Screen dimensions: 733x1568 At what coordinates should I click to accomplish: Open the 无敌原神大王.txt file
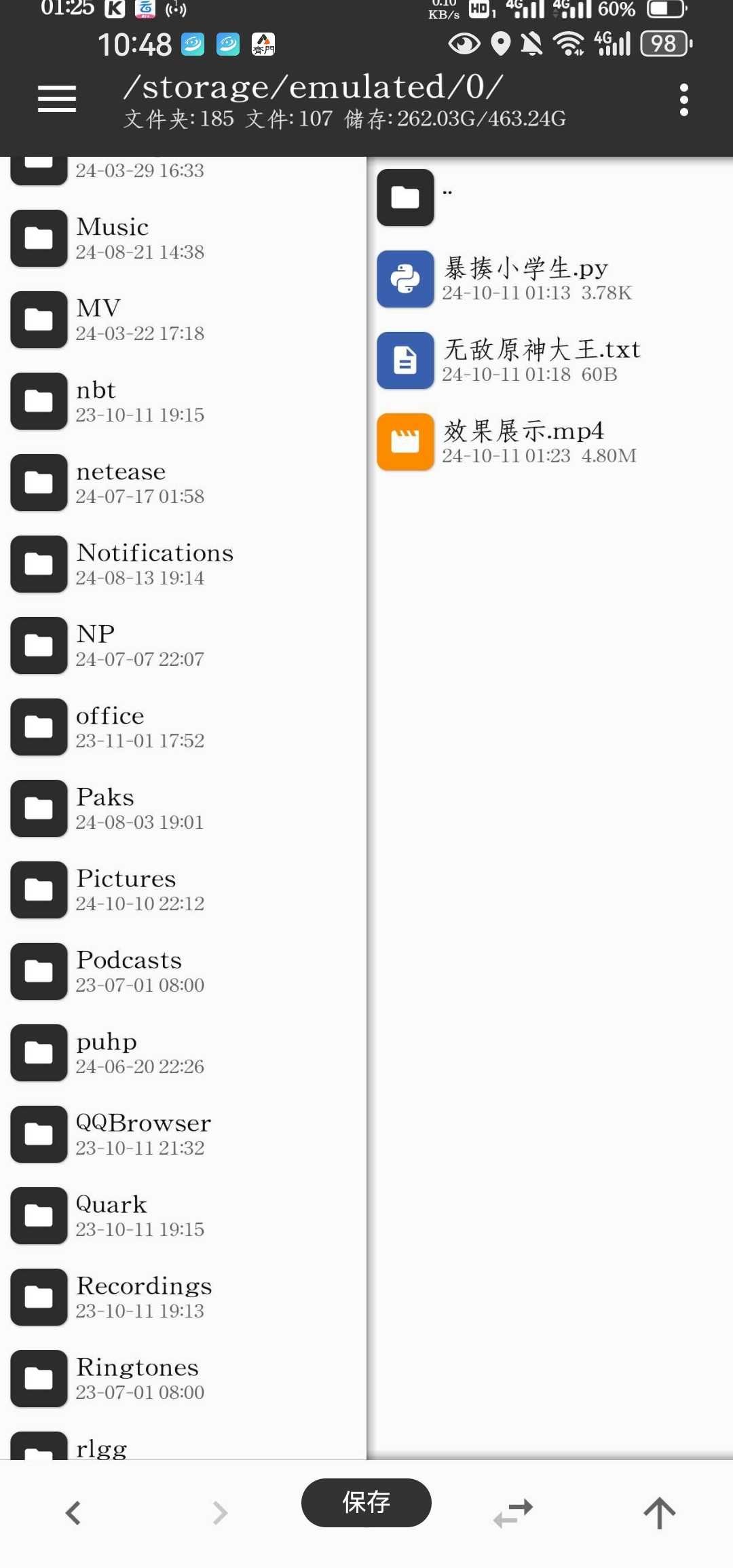point(550,360)
